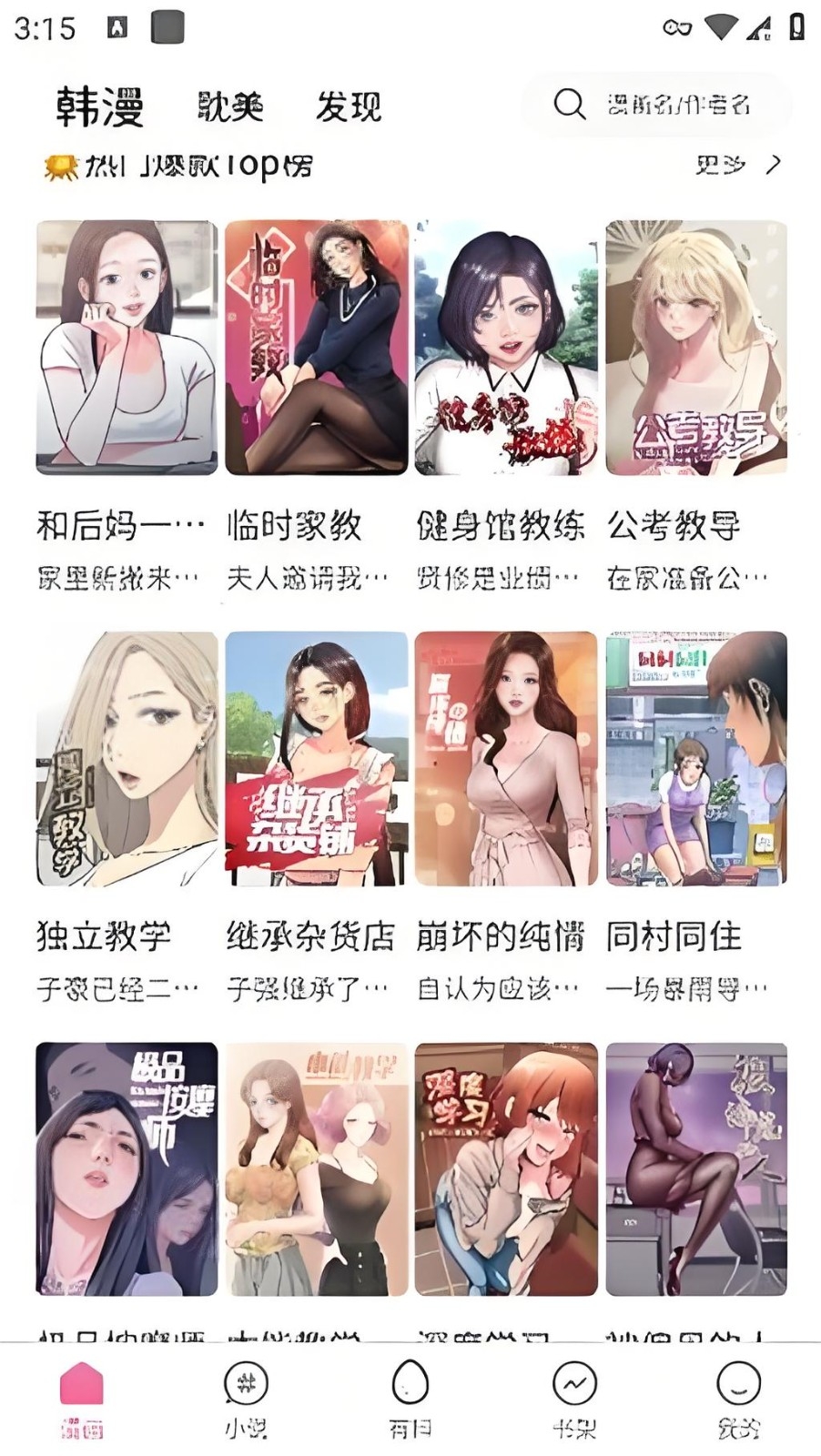The height and width of the screenshot is (1456, 821).
Task: Switch to the 发现 top tab
Action: coord(348,107)
